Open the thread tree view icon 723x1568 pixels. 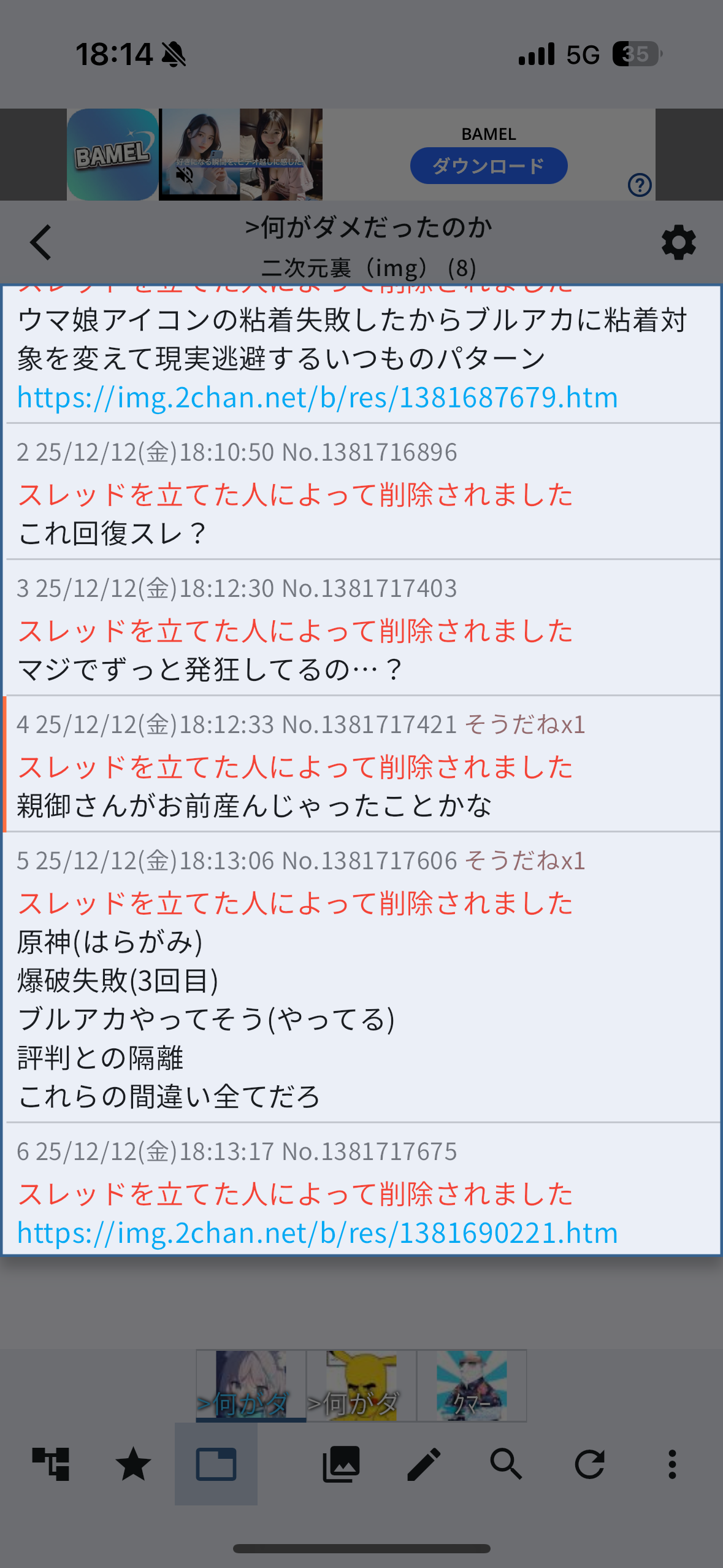point(51,1464)
